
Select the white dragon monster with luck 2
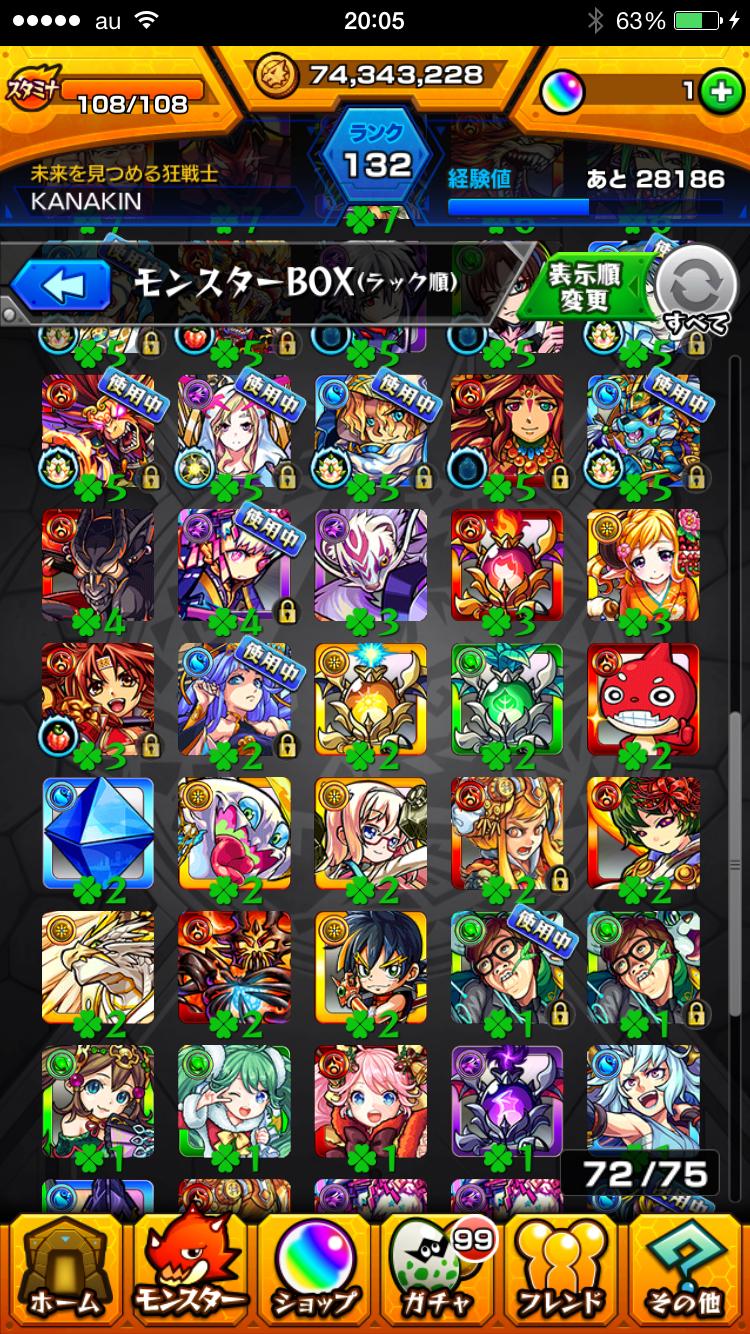pyautogui.click(x=97, y=966)
